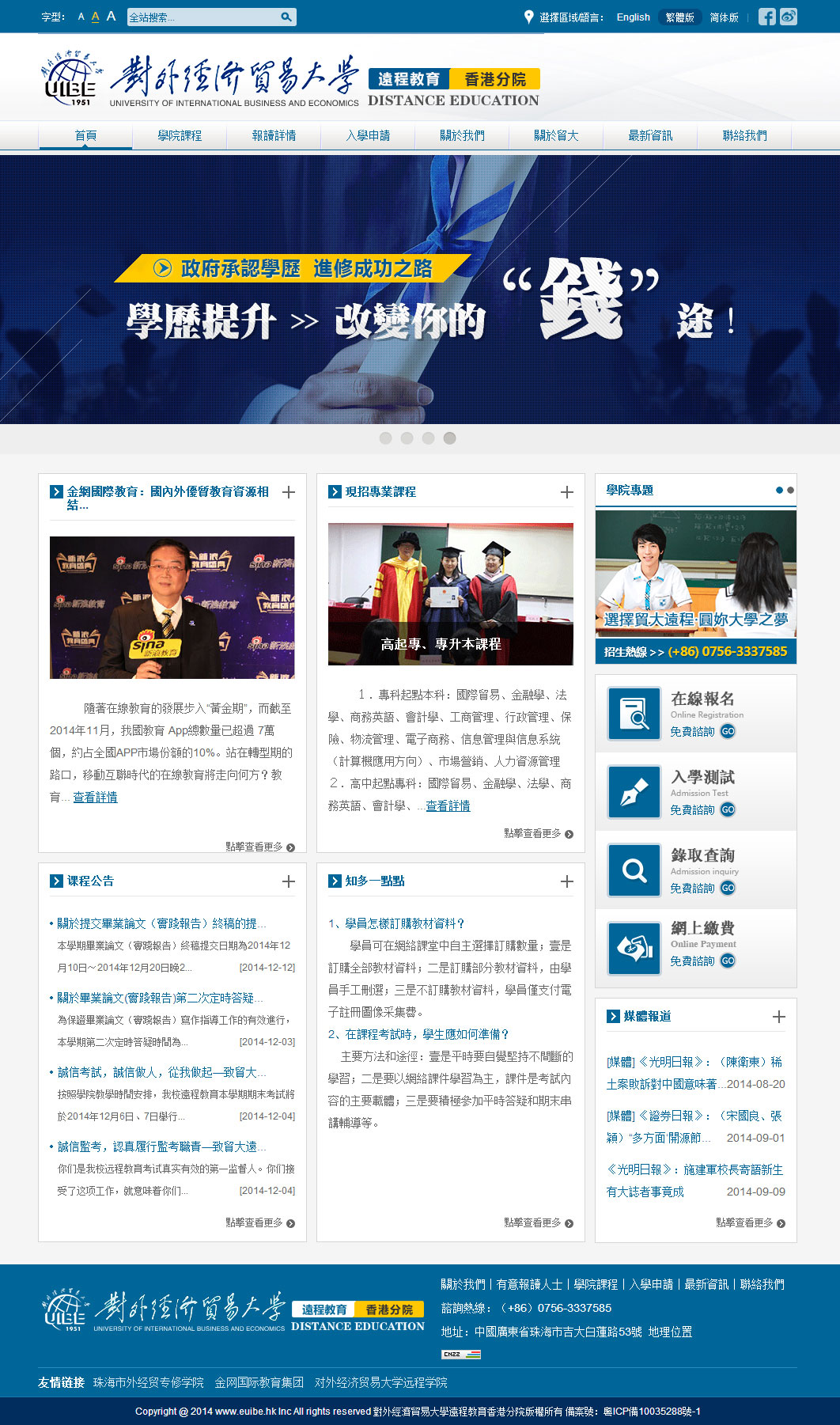840x1425 pixels.
Task: Open the 地理位置 link in footer
Action: pos(670,1332)
